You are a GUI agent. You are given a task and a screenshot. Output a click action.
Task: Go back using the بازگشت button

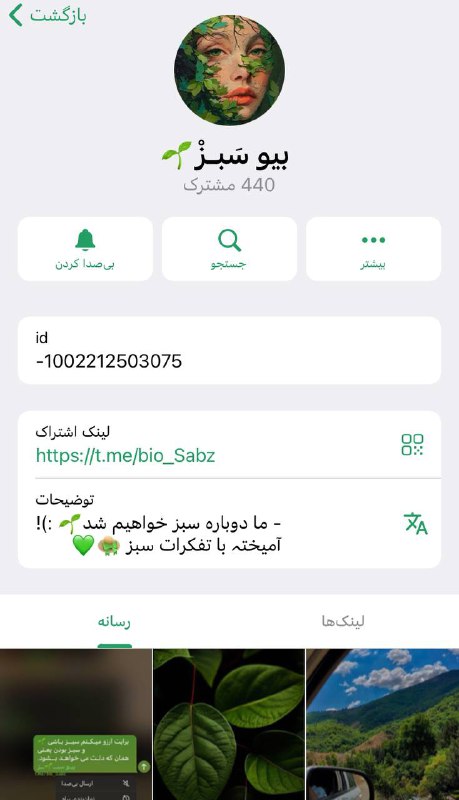tap(47, 15)
